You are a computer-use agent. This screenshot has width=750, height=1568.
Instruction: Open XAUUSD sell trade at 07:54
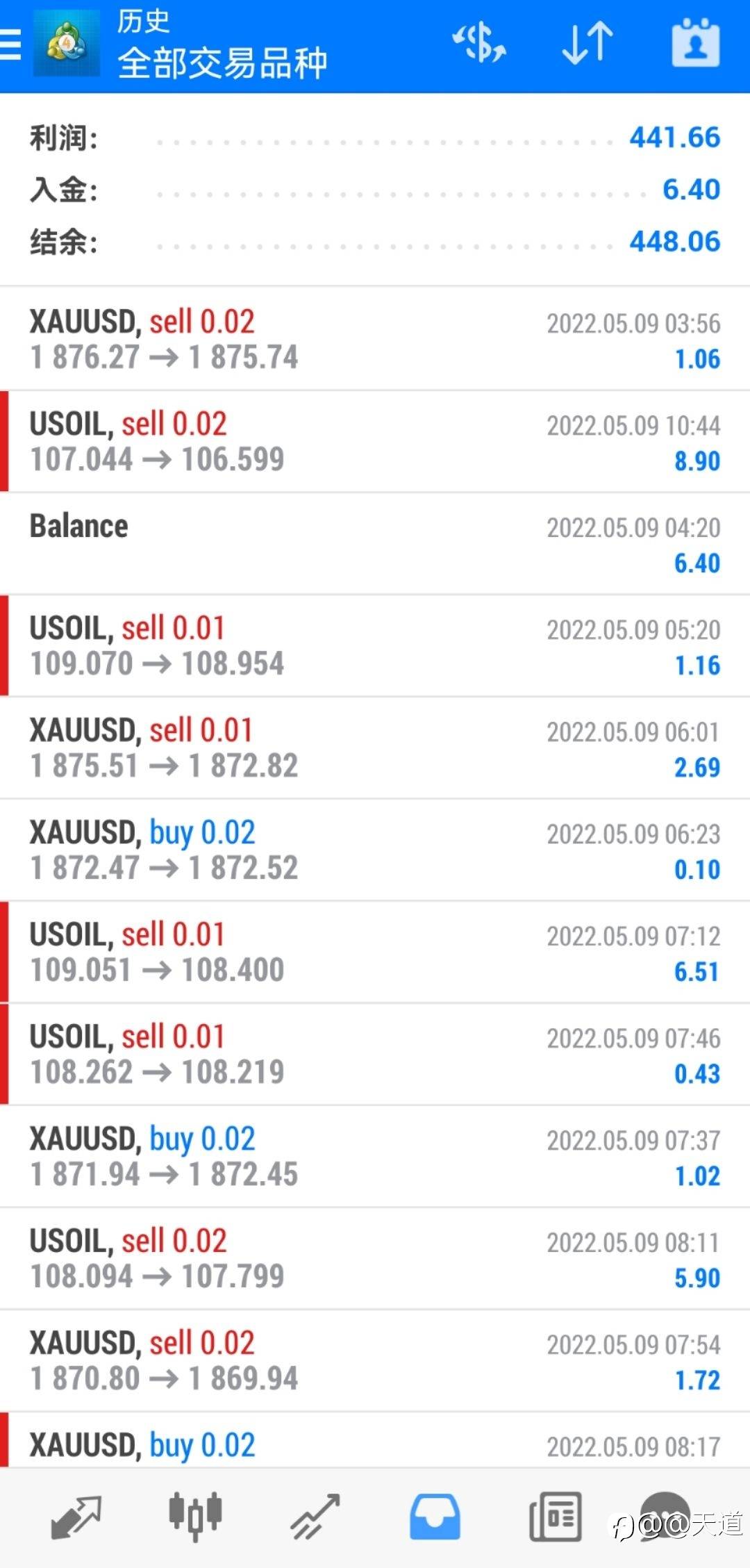(375, 1361)
